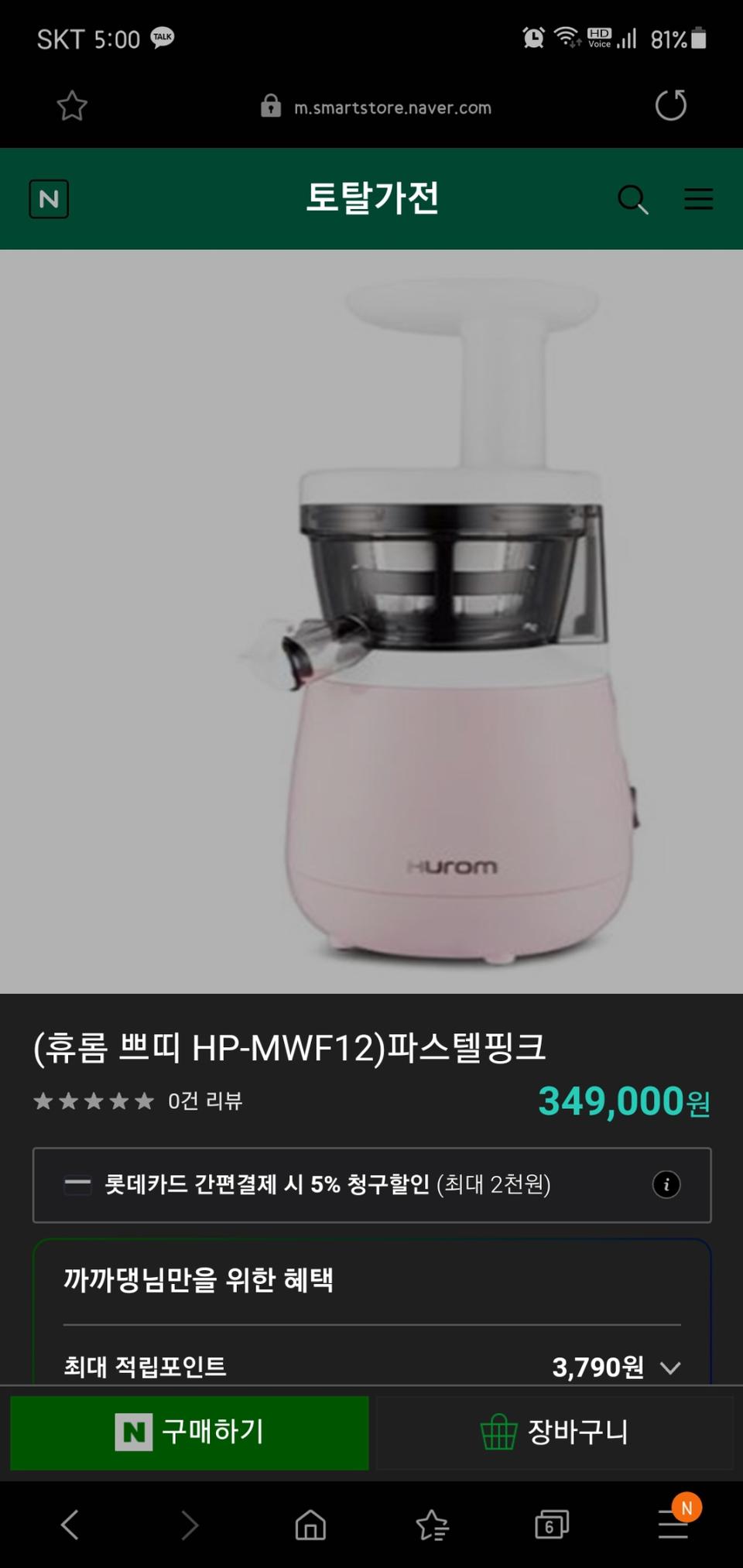Image resolution: width=743 pixels, height=1568 pixels.
Task: Open the 0건 리뷰 reviews link
Action: pos(204,1101)
